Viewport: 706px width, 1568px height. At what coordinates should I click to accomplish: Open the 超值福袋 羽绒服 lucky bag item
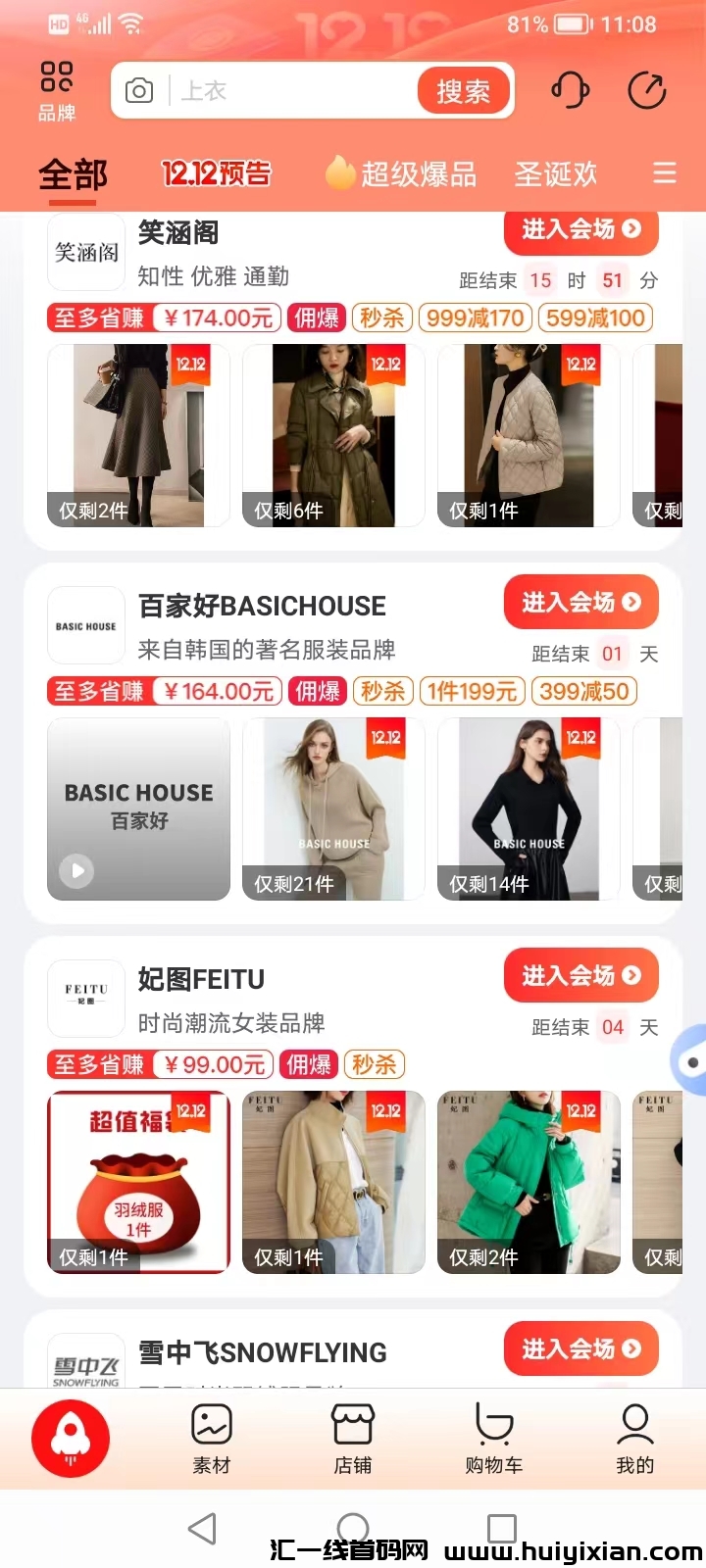(138, 1181)
